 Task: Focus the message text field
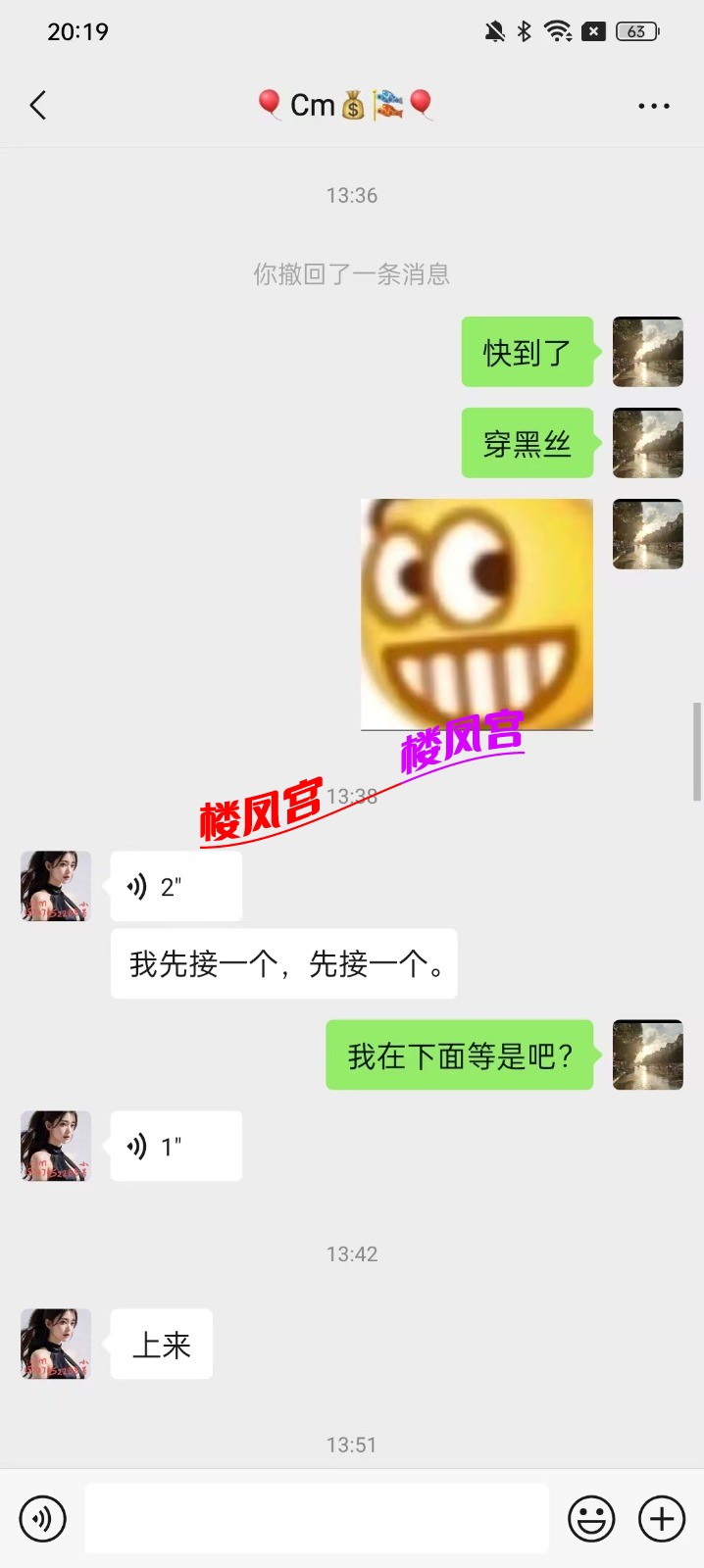point(316,1519)
